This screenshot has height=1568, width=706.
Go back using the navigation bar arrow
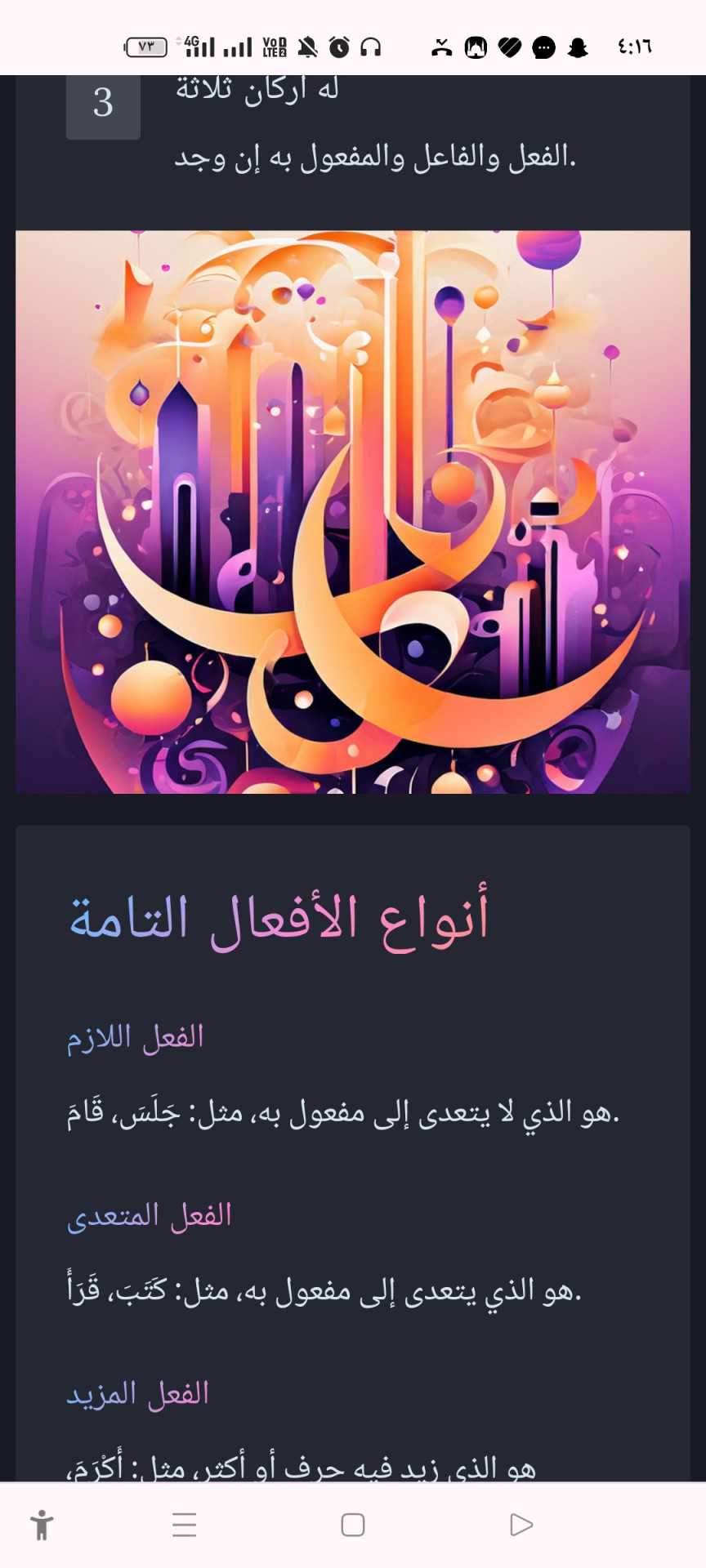(x=521, y=1525)
